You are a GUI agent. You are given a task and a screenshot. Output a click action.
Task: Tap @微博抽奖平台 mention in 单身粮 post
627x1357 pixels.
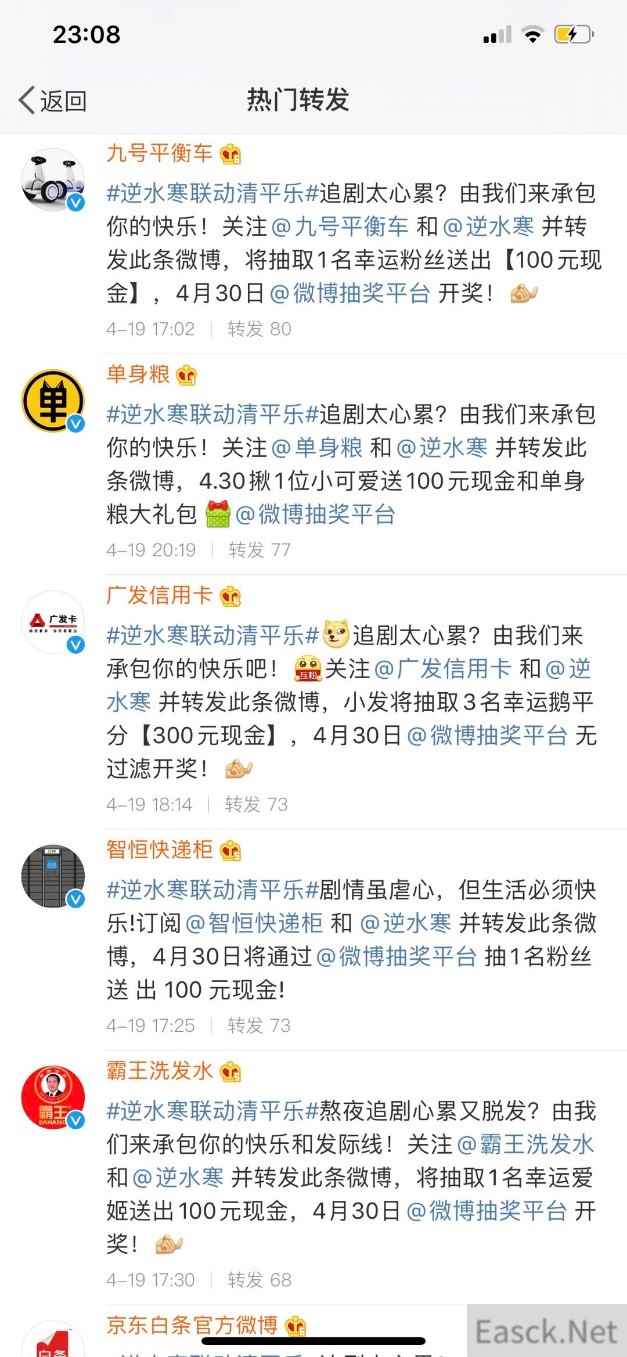pyautogui.click(x=313, y=514)
